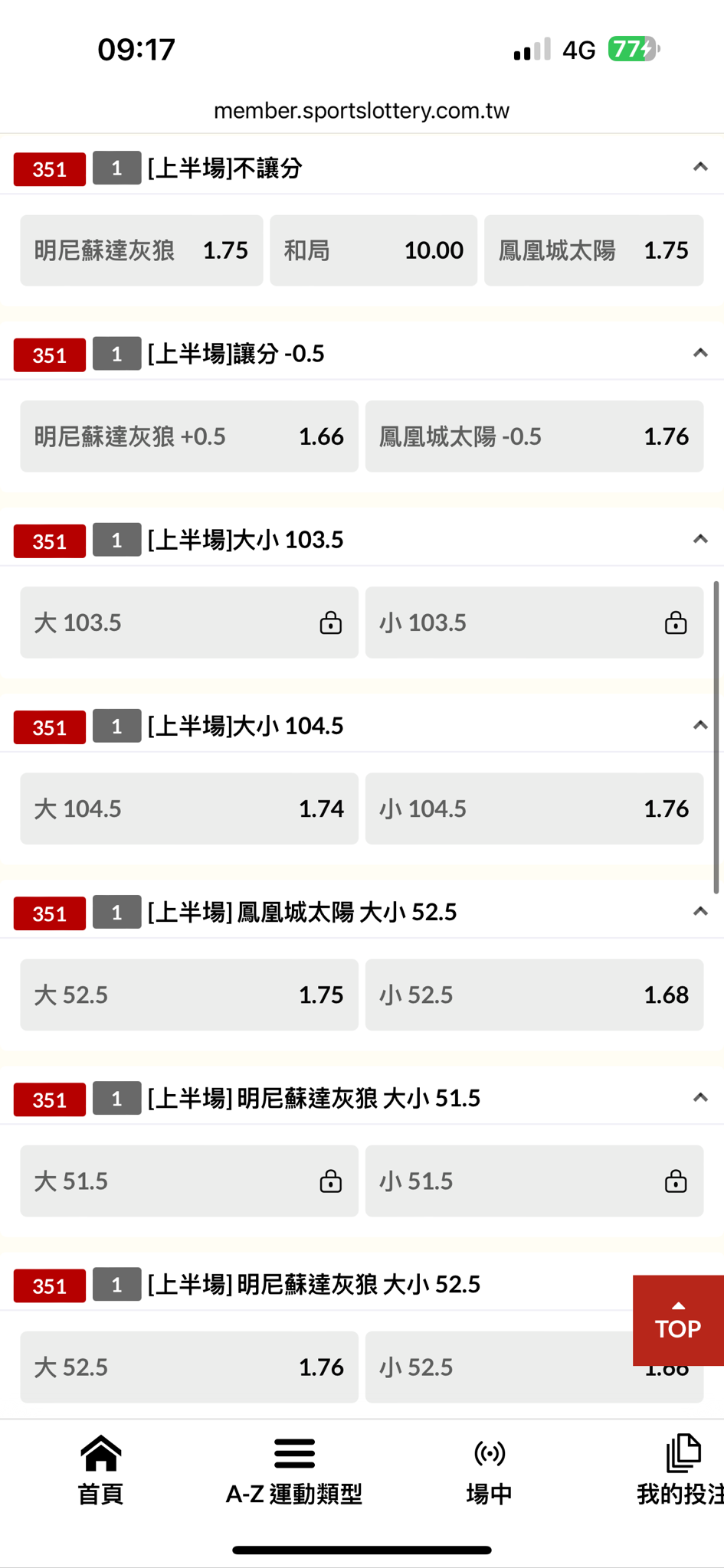Select 小 52.5 at 1.68 for 鳳凰城太陽
The height and width of the screenshot is (1568, 724).
point(534,995)
